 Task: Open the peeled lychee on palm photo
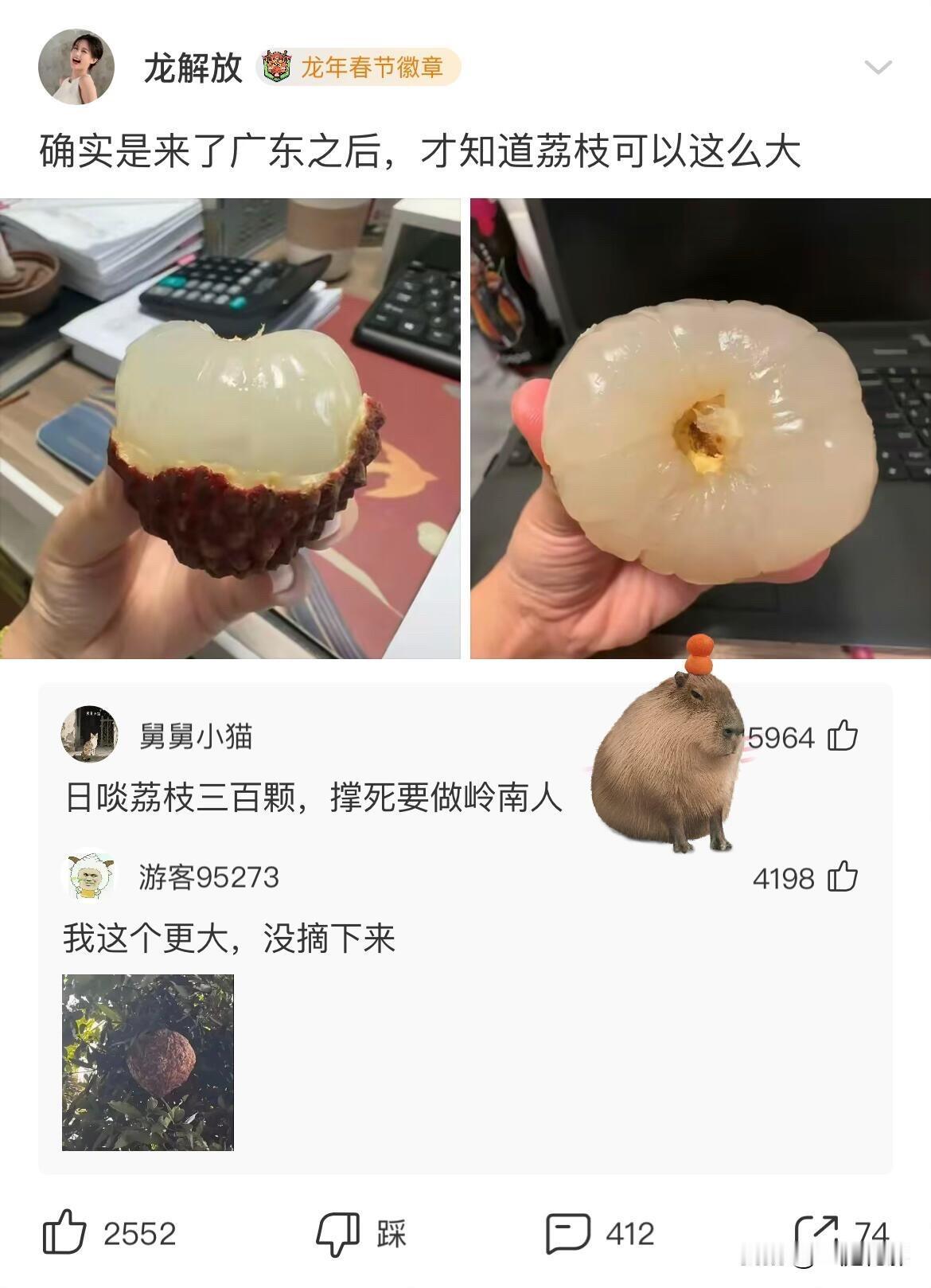click(700, 428)
